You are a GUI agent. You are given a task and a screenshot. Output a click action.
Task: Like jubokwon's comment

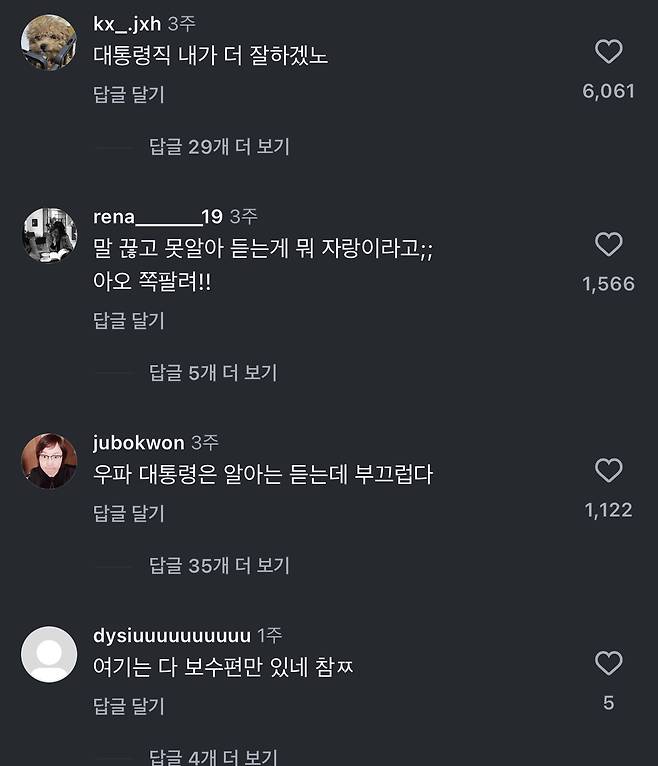tap(608, 470)
